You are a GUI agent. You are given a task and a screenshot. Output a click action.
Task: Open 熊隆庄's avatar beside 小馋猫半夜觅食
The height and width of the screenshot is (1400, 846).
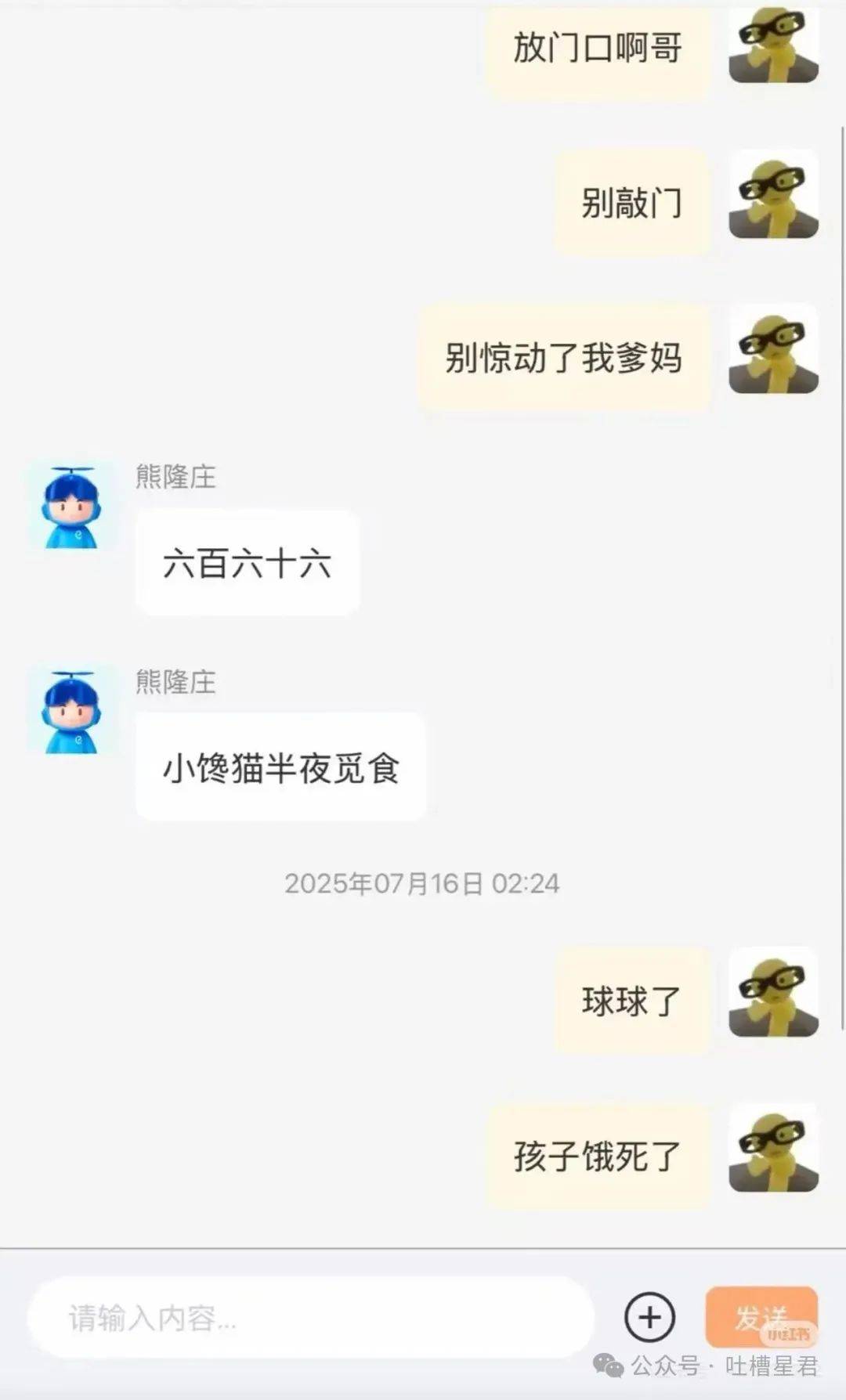[x=71, y=712]
